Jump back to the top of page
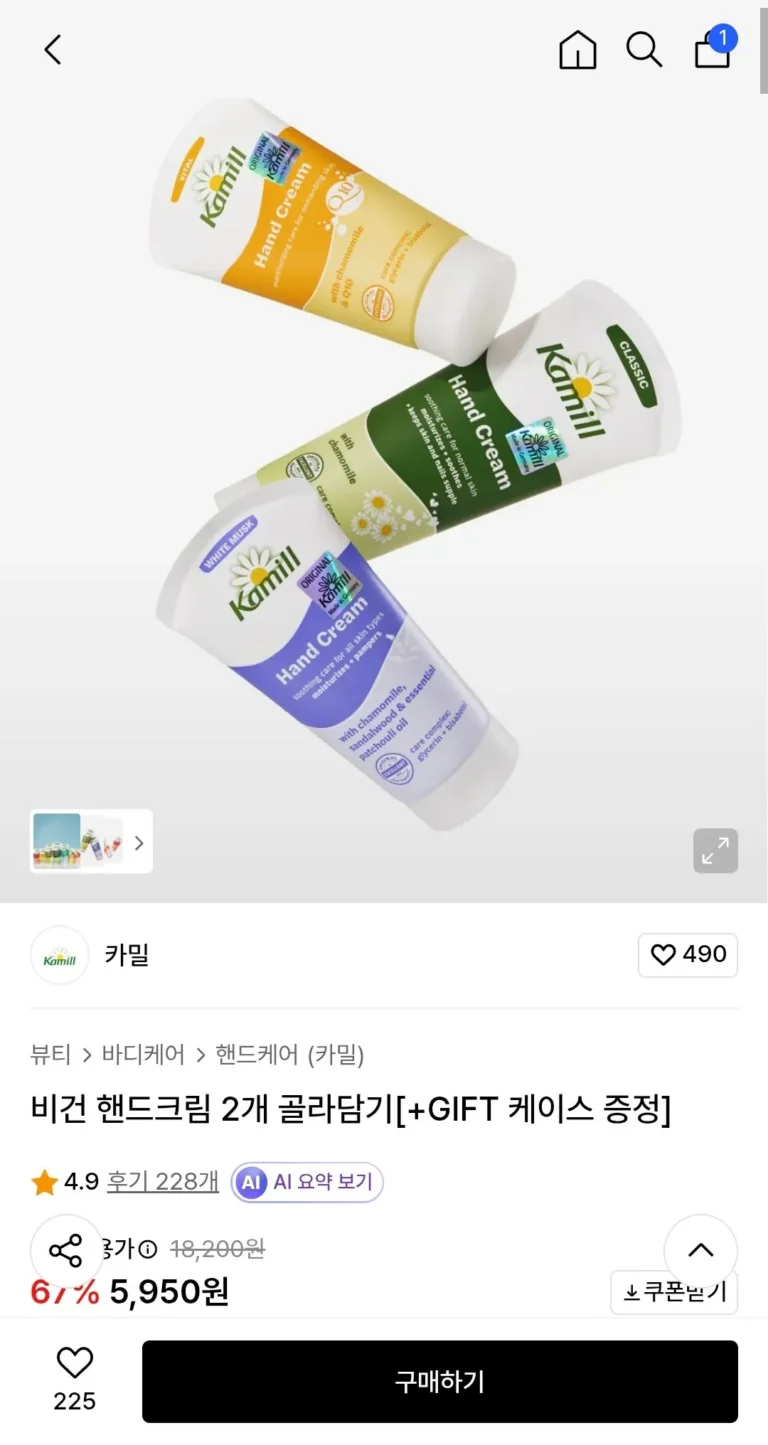The image size is (768, 1445). pyautogui.click(x=701, y=1251)
